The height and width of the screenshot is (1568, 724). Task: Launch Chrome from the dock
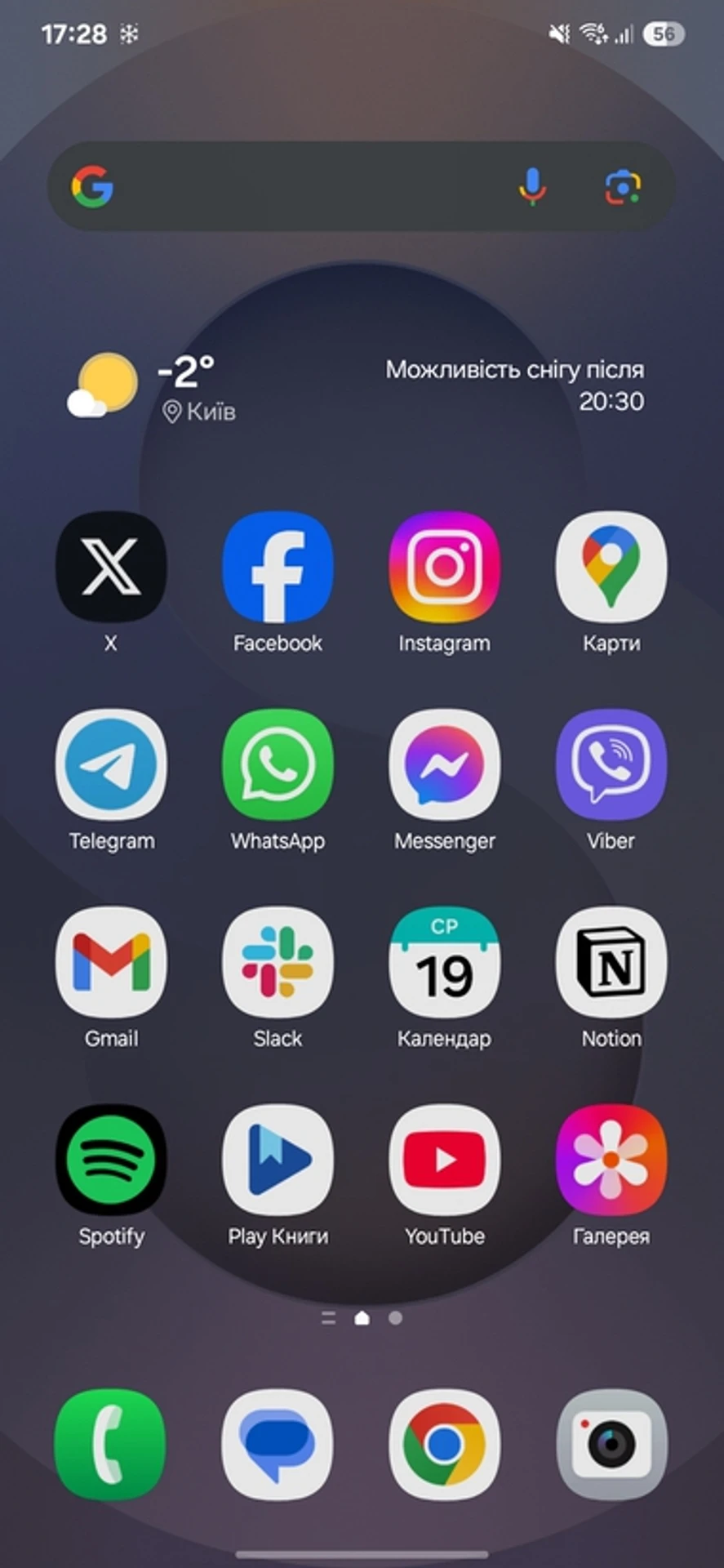coord(444,1444)
